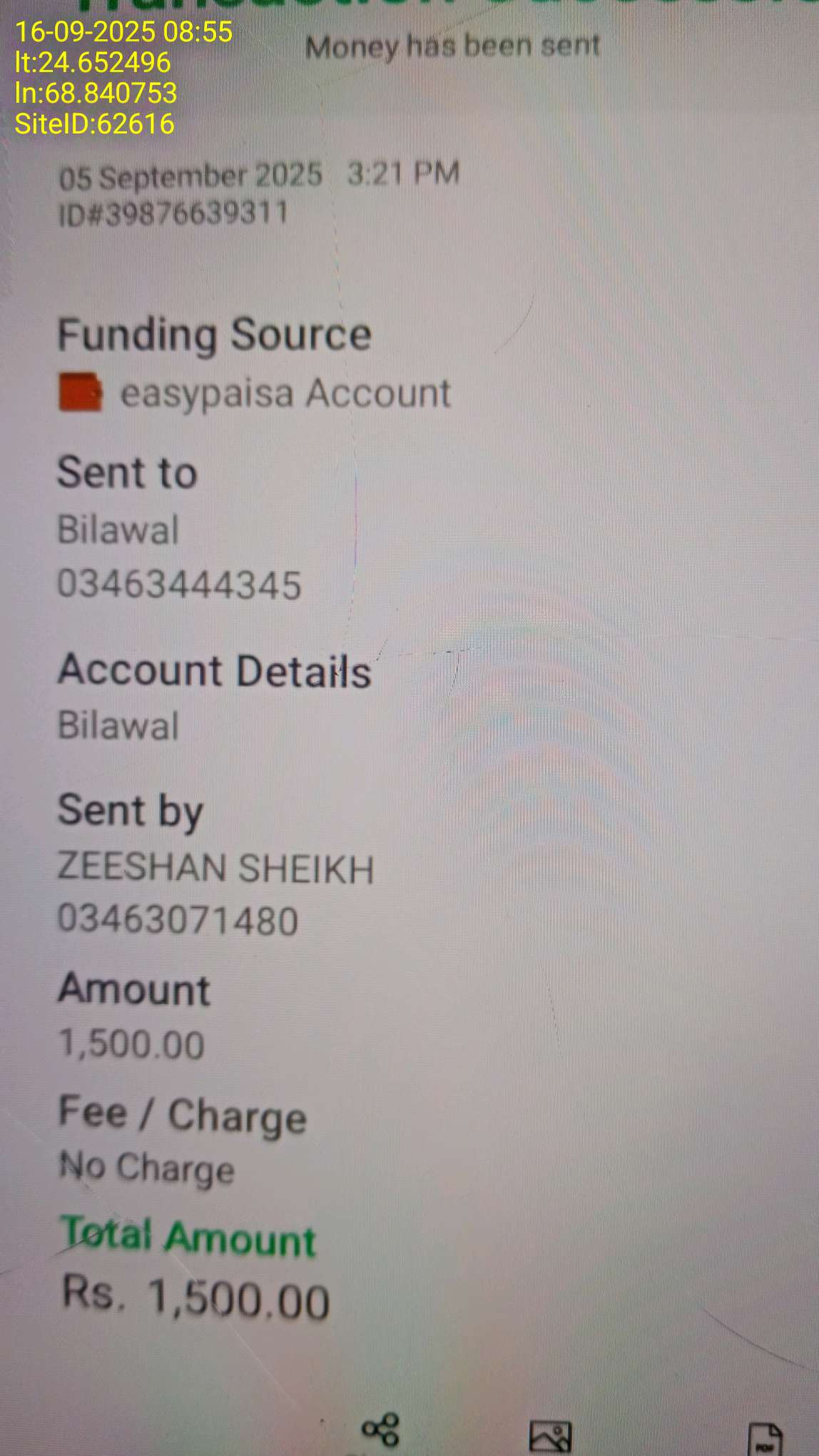Save the receipt as an image

pyautogui.click(x=550, y=1436)
